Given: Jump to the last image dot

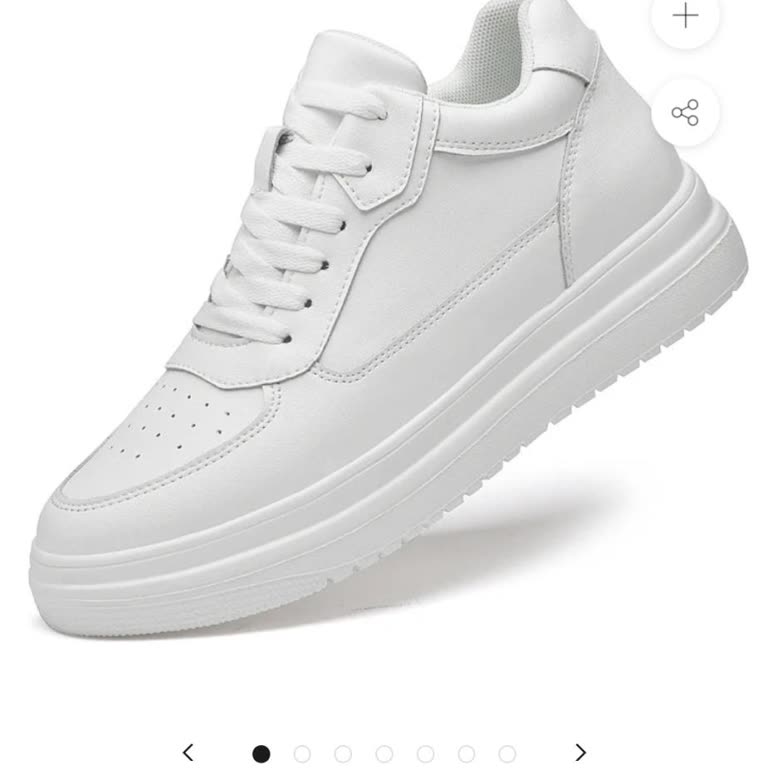Looking at the screenshot, I should pos(507,753).
